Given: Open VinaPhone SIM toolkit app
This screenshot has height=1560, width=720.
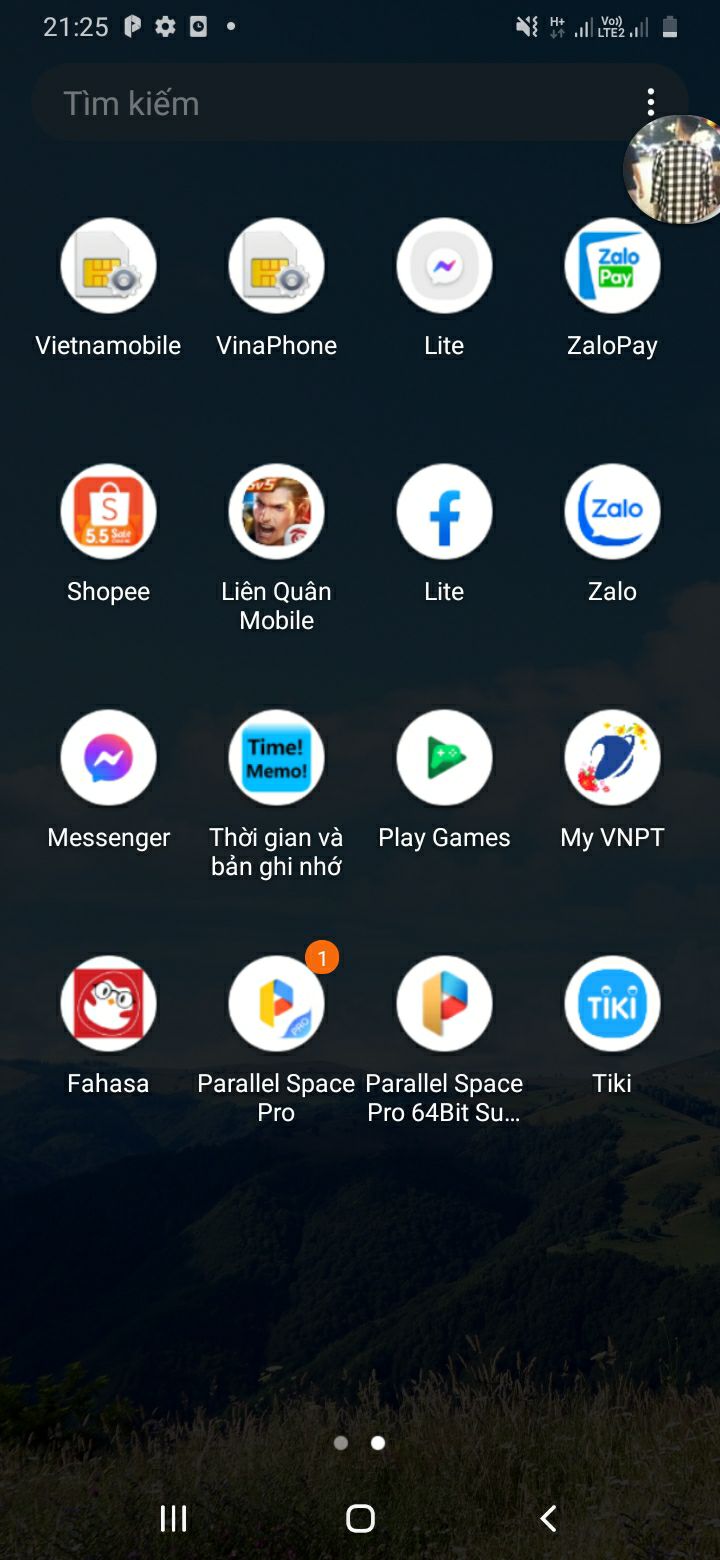Looking at the screenshot, I should tap(276, 266).
